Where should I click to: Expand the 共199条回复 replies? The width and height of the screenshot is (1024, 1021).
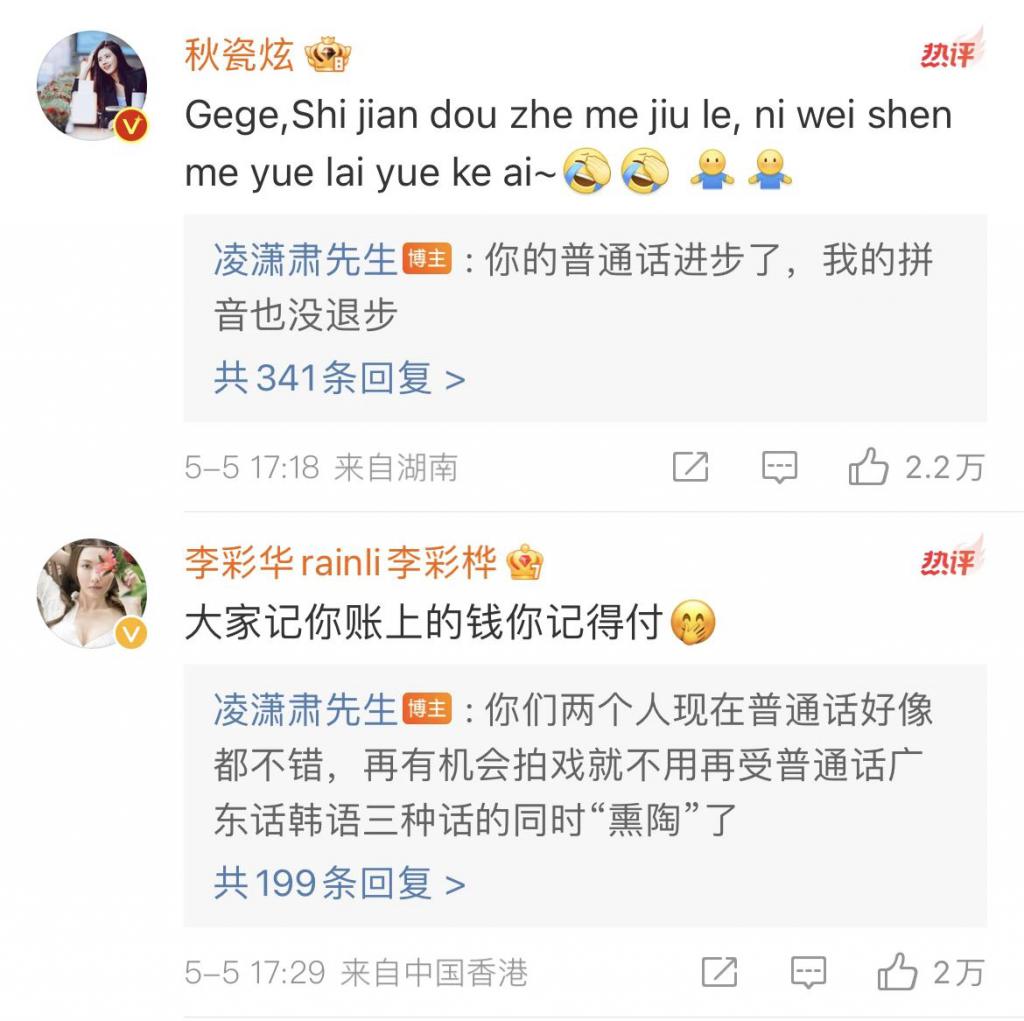click(339, 883)
